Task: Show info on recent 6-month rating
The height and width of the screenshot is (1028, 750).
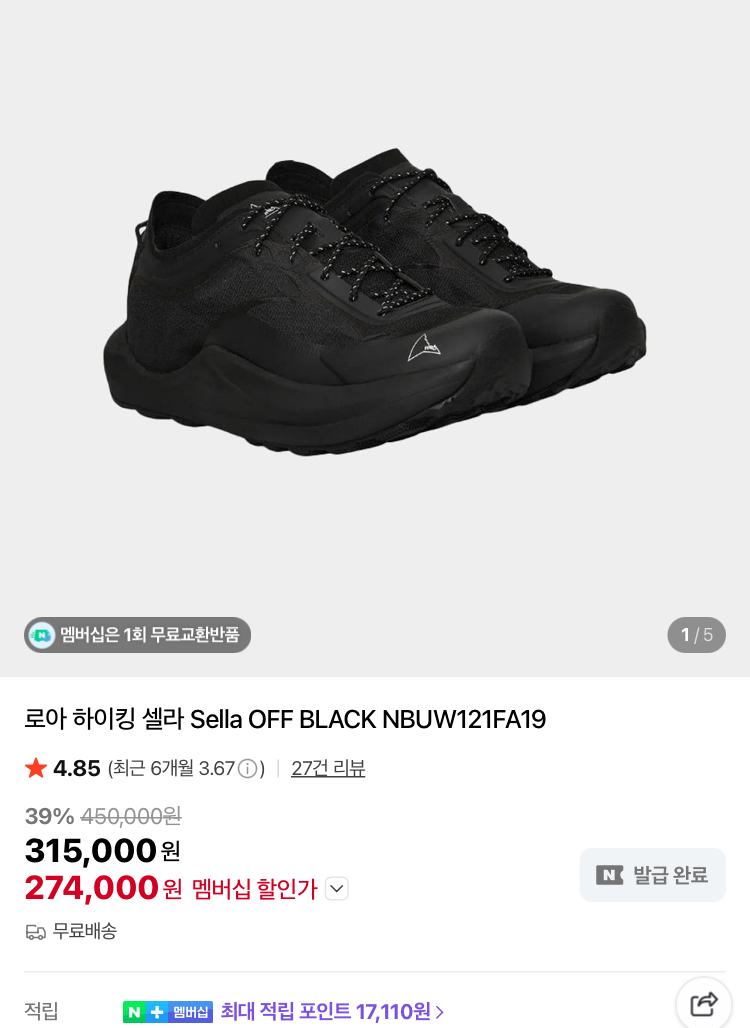Action: click(247, 769)
